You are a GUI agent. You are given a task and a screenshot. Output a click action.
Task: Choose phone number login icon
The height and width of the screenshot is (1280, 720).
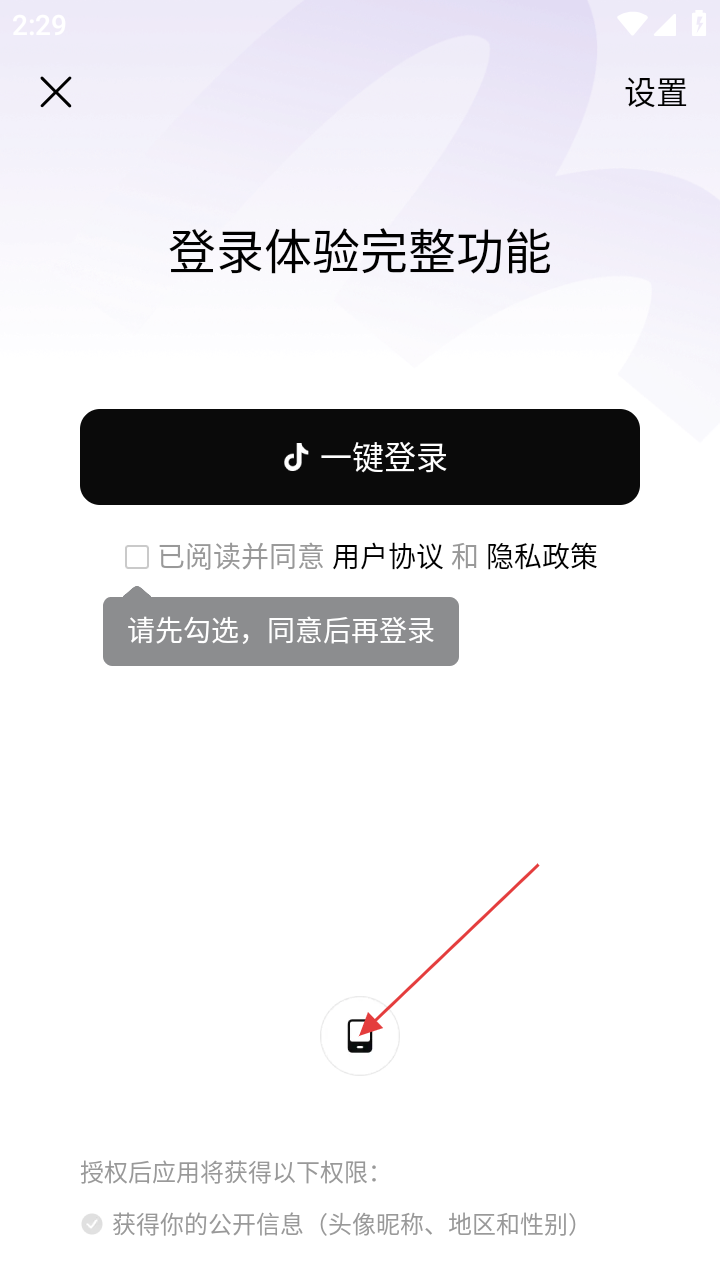pyautogui.click(x=360, y=1036)
